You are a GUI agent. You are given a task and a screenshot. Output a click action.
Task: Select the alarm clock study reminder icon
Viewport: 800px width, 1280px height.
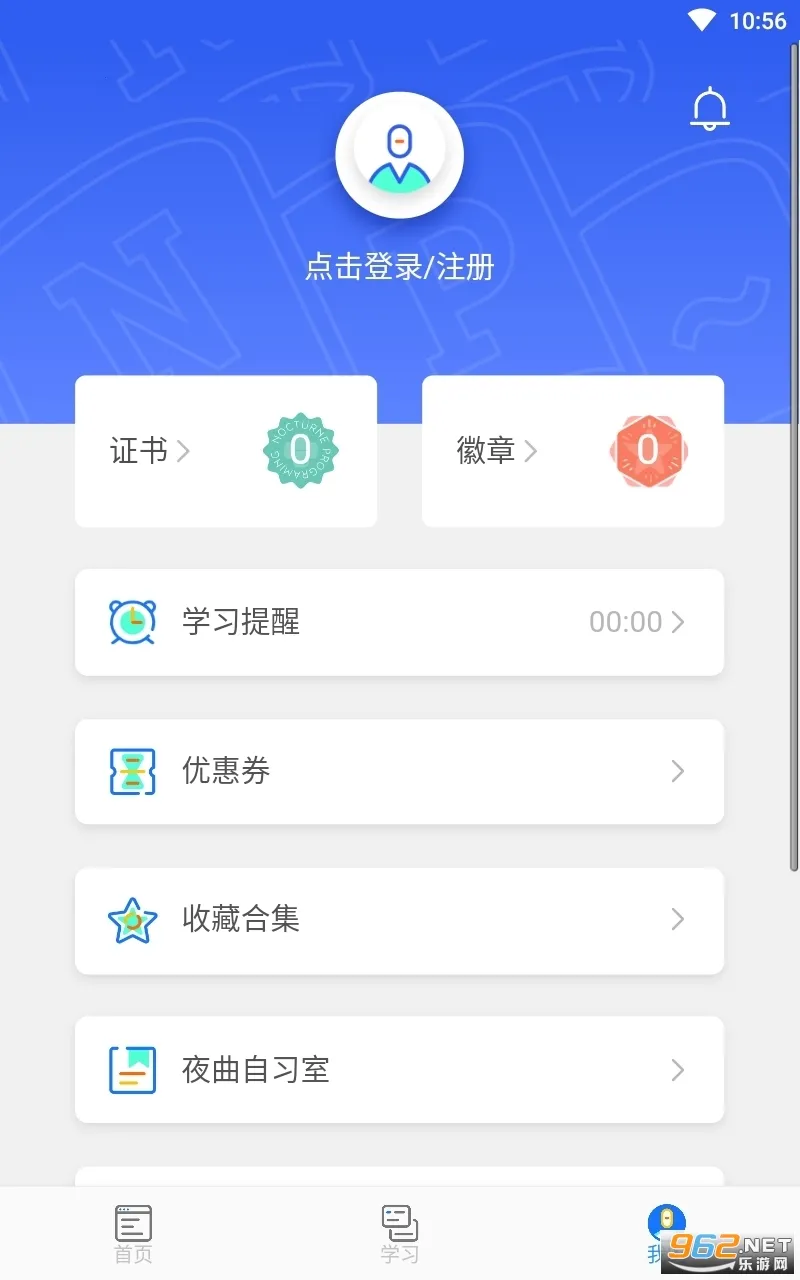coord(131,621)
